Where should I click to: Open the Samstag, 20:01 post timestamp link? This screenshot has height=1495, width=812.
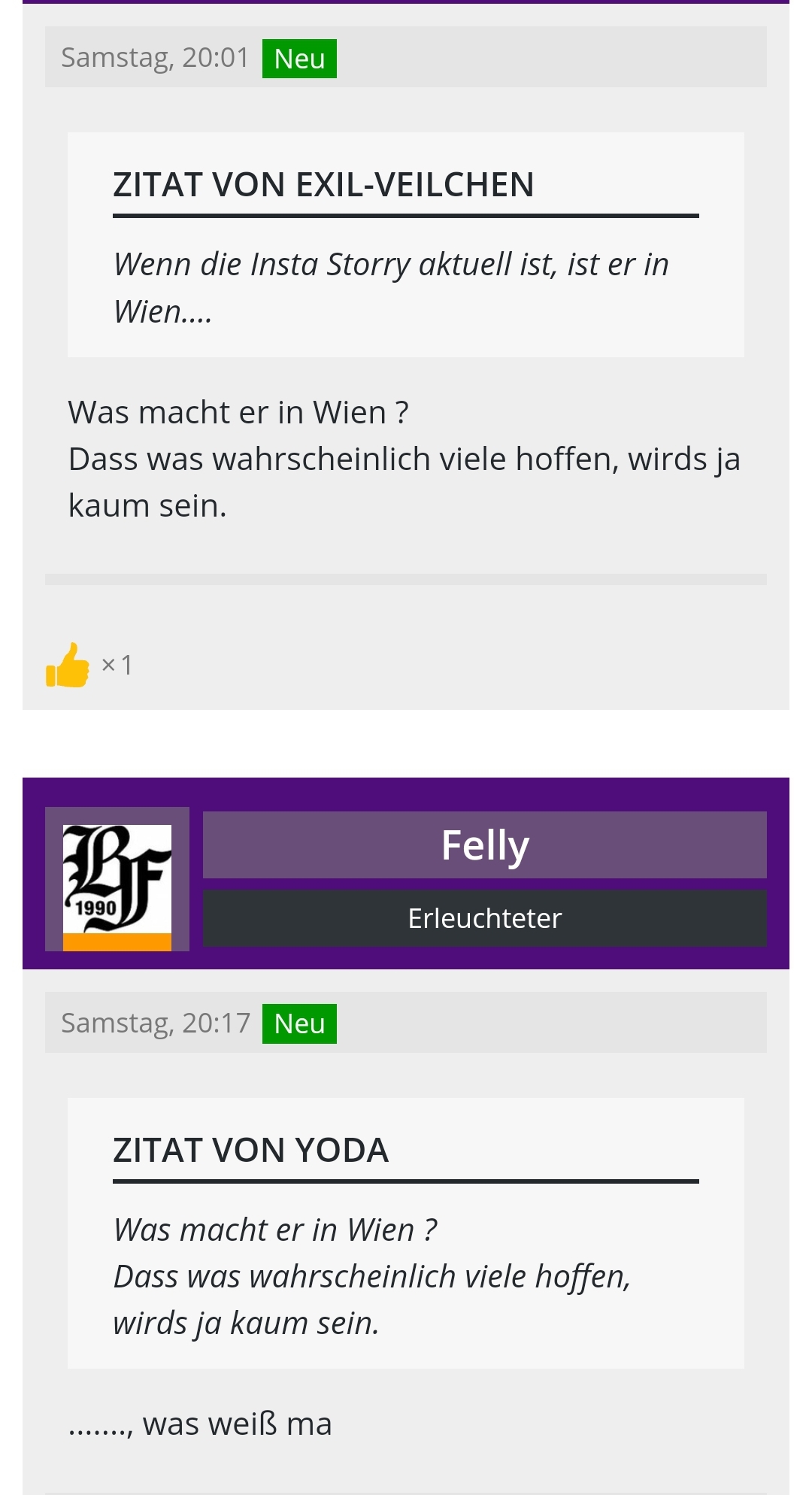point(155,57)
